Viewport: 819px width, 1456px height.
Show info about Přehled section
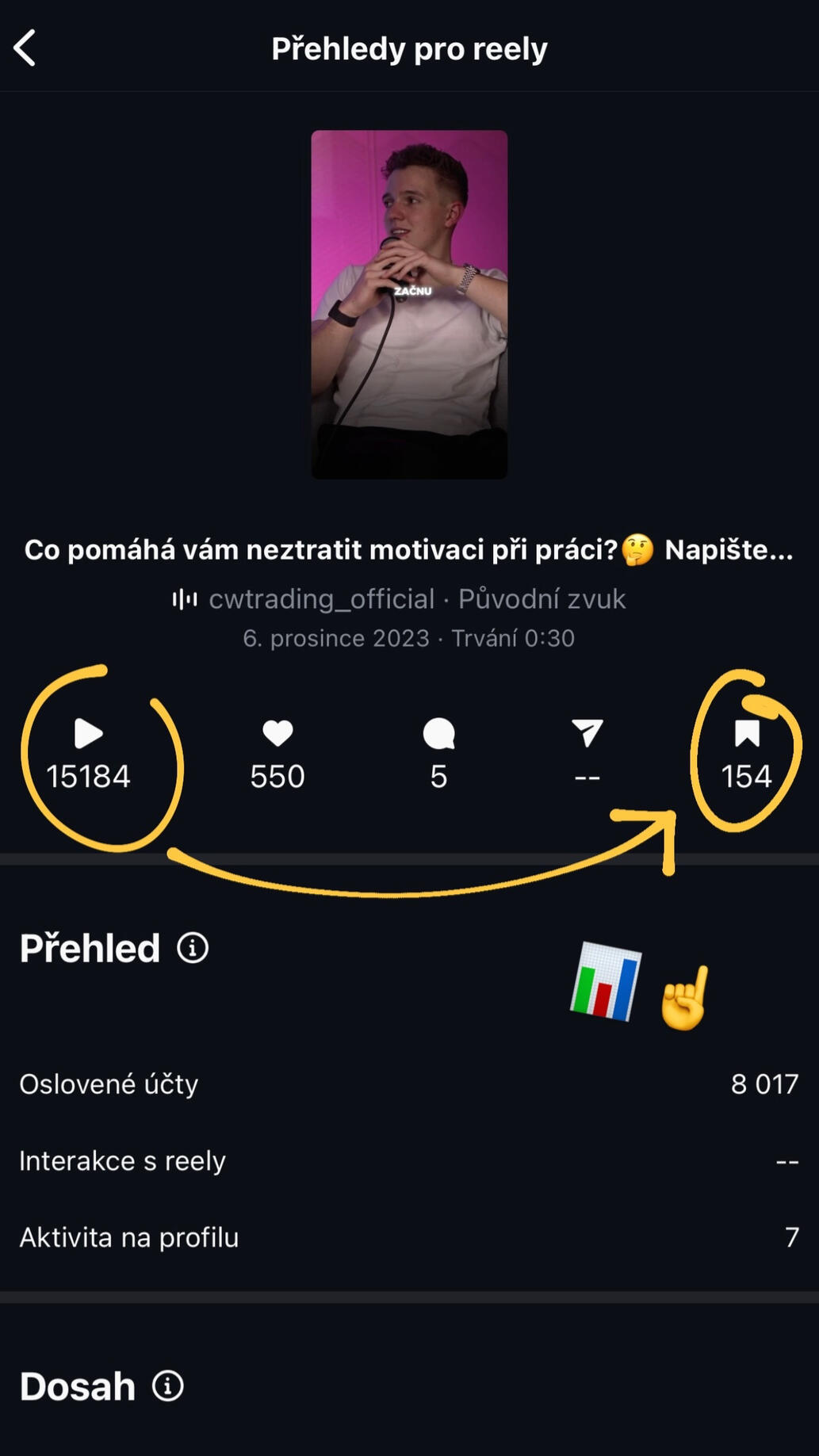(x=193, y=948)
